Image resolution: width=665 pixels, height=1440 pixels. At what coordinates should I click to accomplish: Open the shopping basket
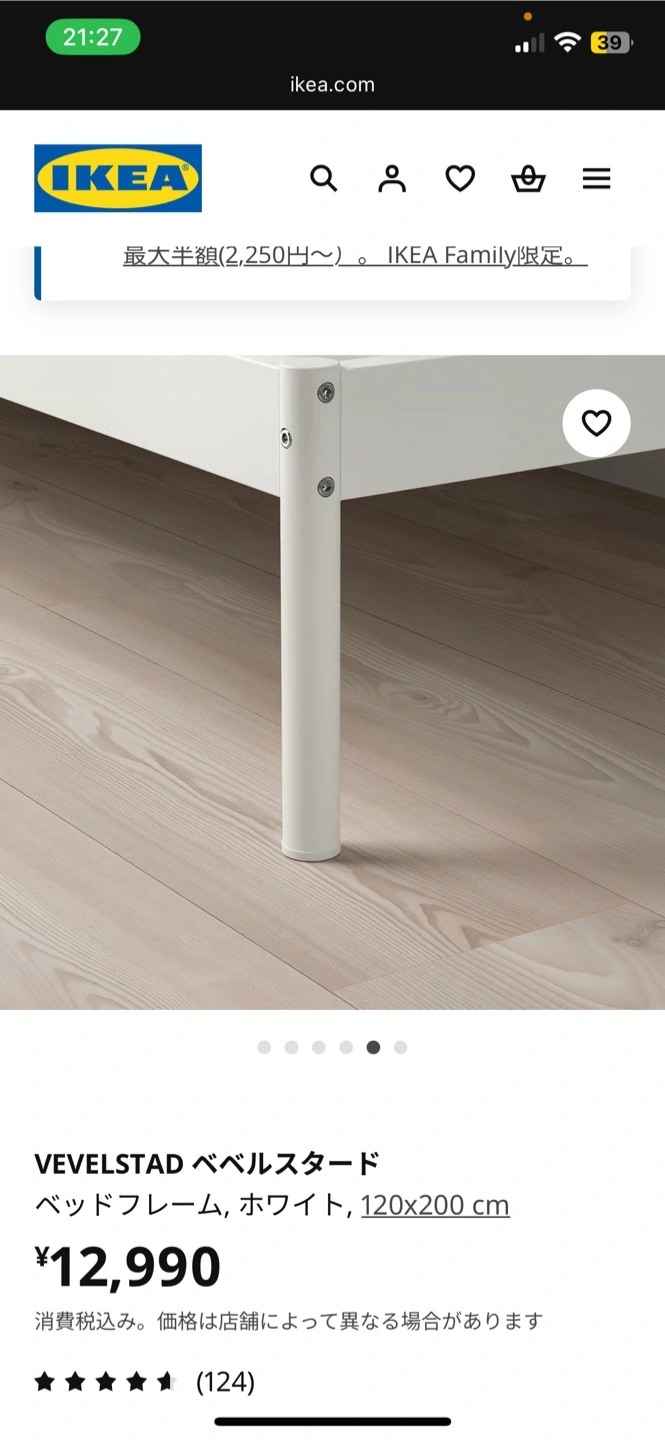click(528, 179)
